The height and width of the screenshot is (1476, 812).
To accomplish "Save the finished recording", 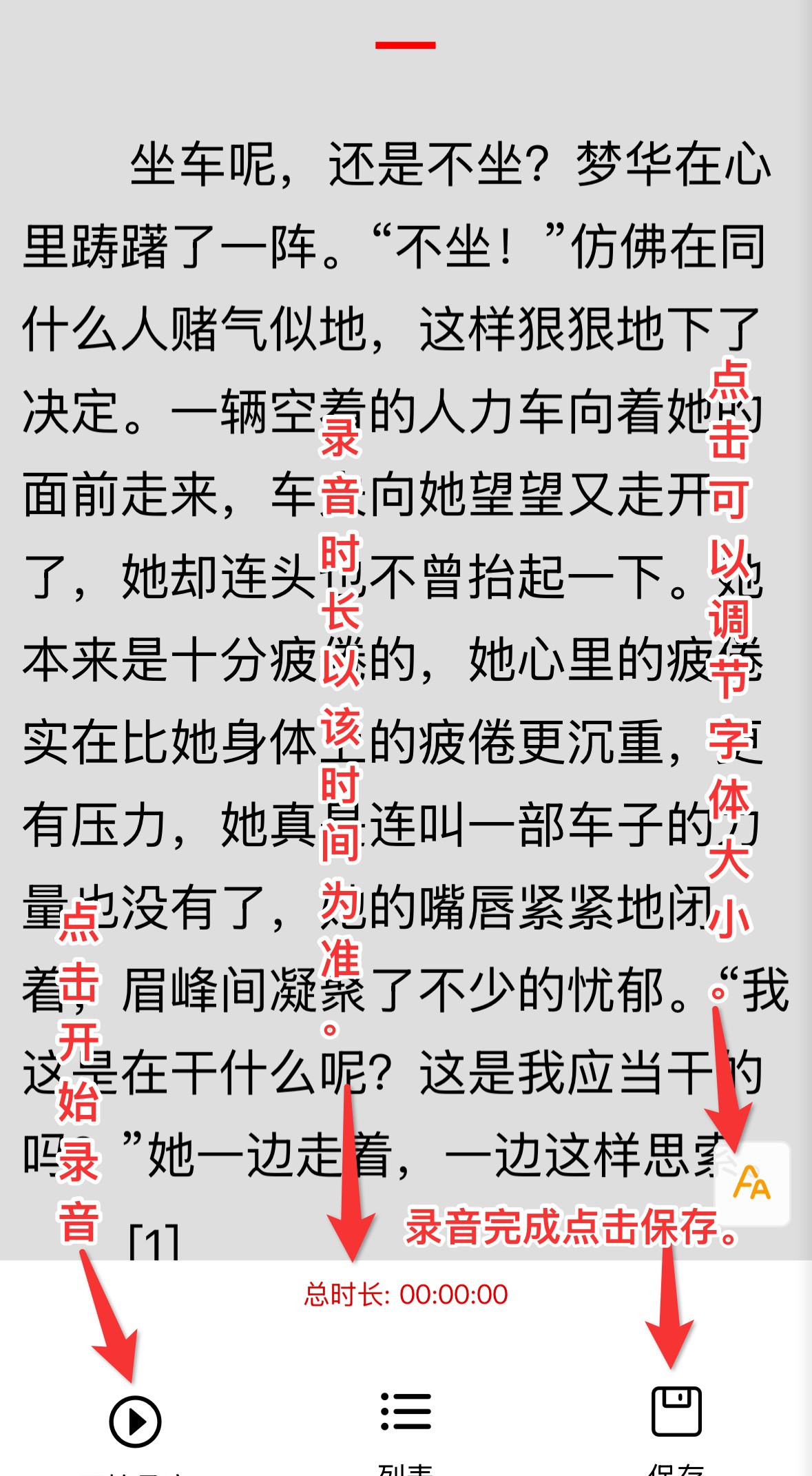I will (x=676, y=1411).
